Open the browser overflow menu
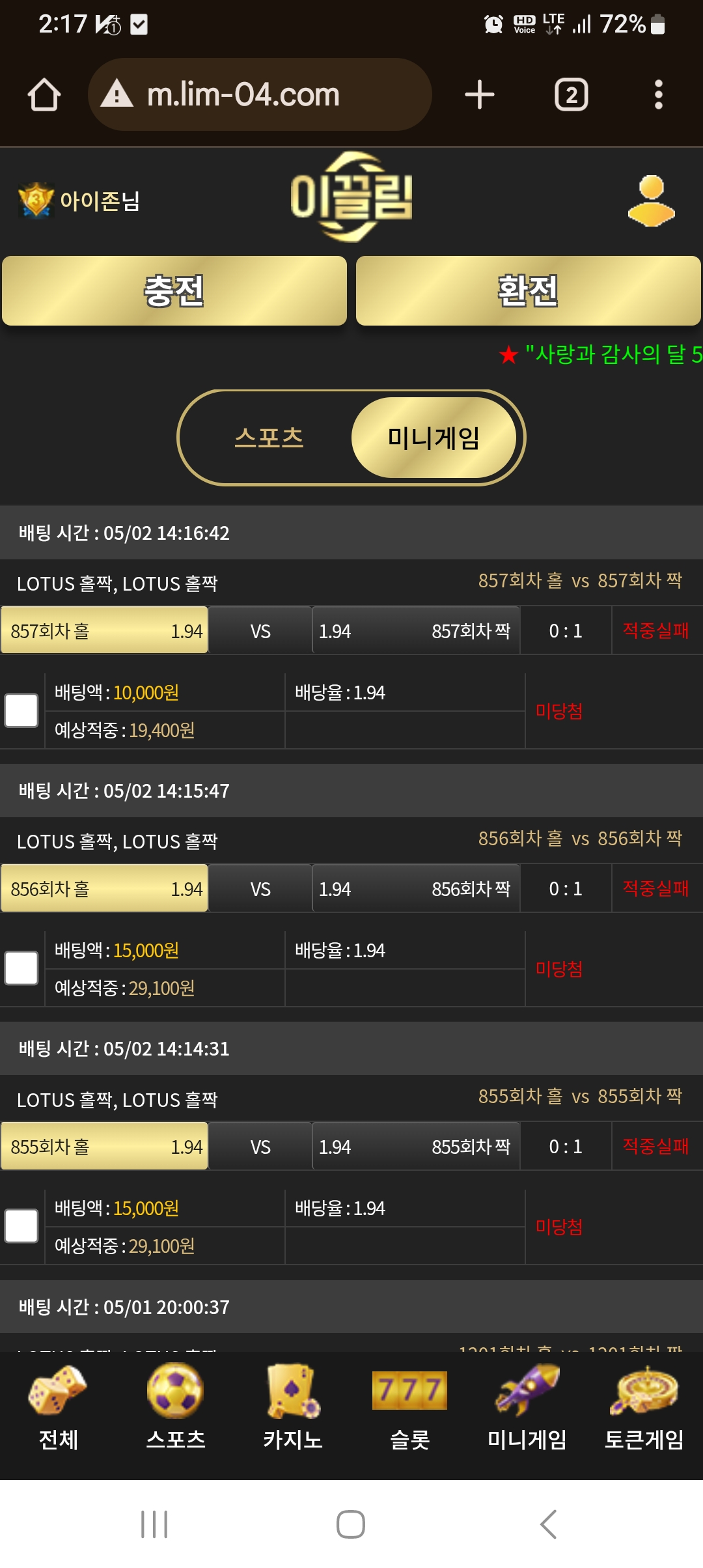 tap(659, 95)
